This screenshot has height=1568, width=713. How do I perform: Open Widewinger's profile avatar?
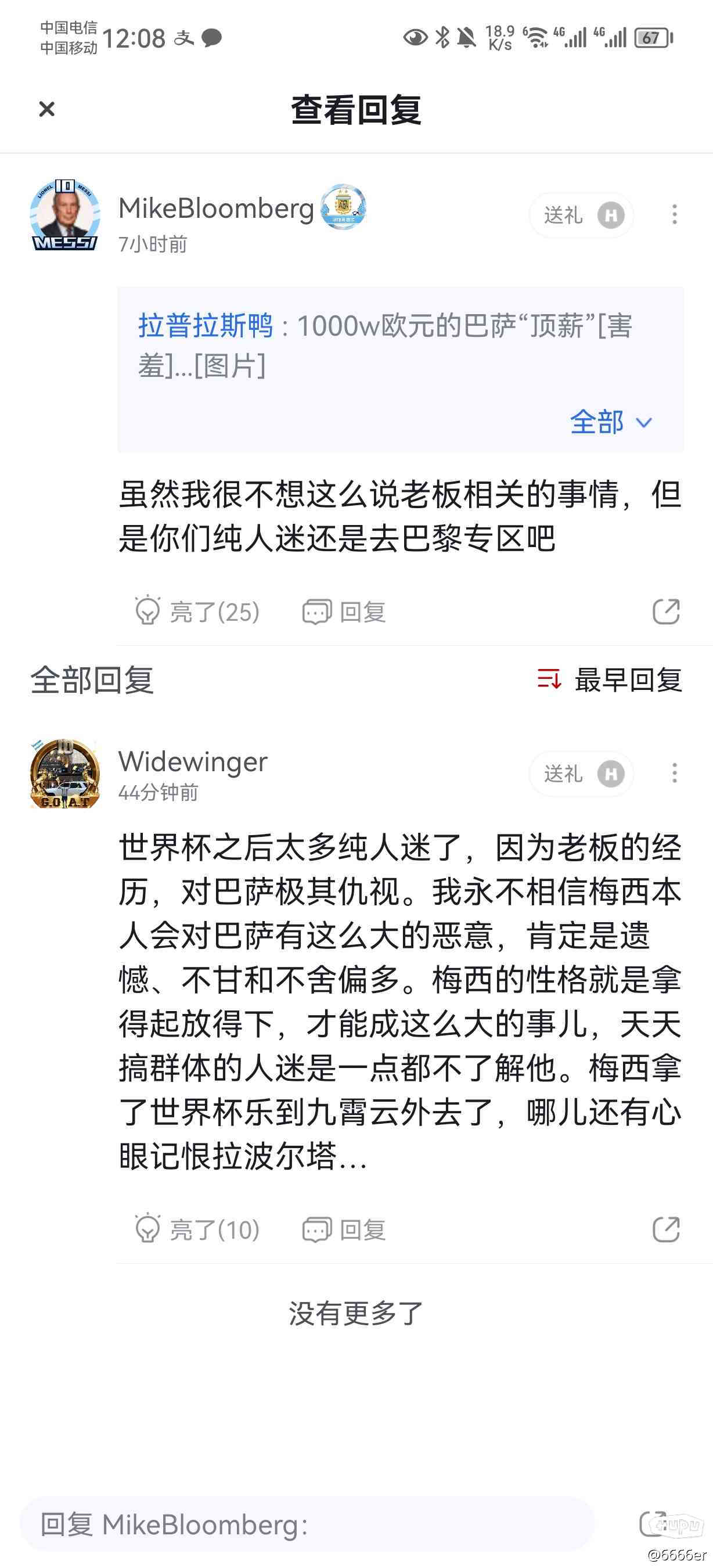64,774
